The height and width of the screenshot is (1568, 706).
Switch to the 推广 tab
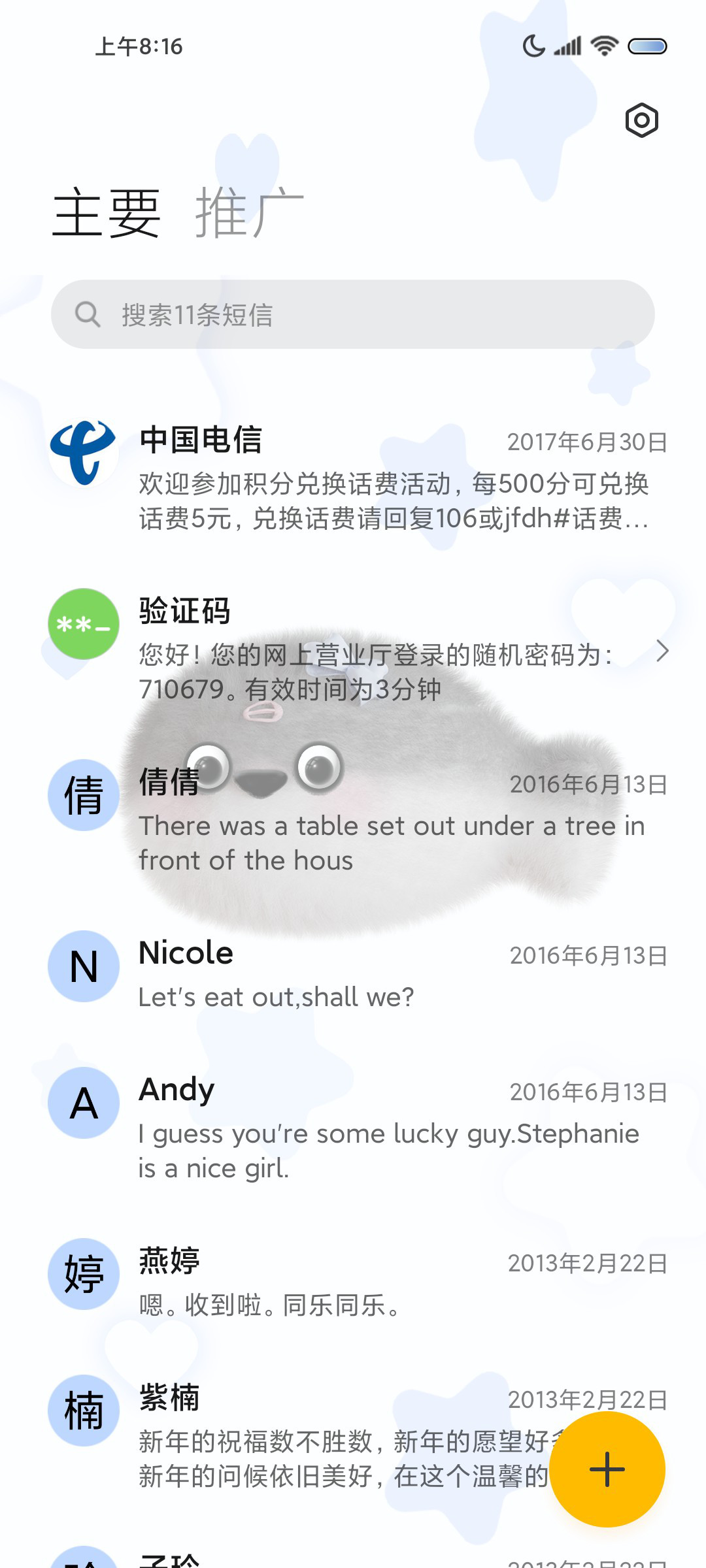coord(250,212)
